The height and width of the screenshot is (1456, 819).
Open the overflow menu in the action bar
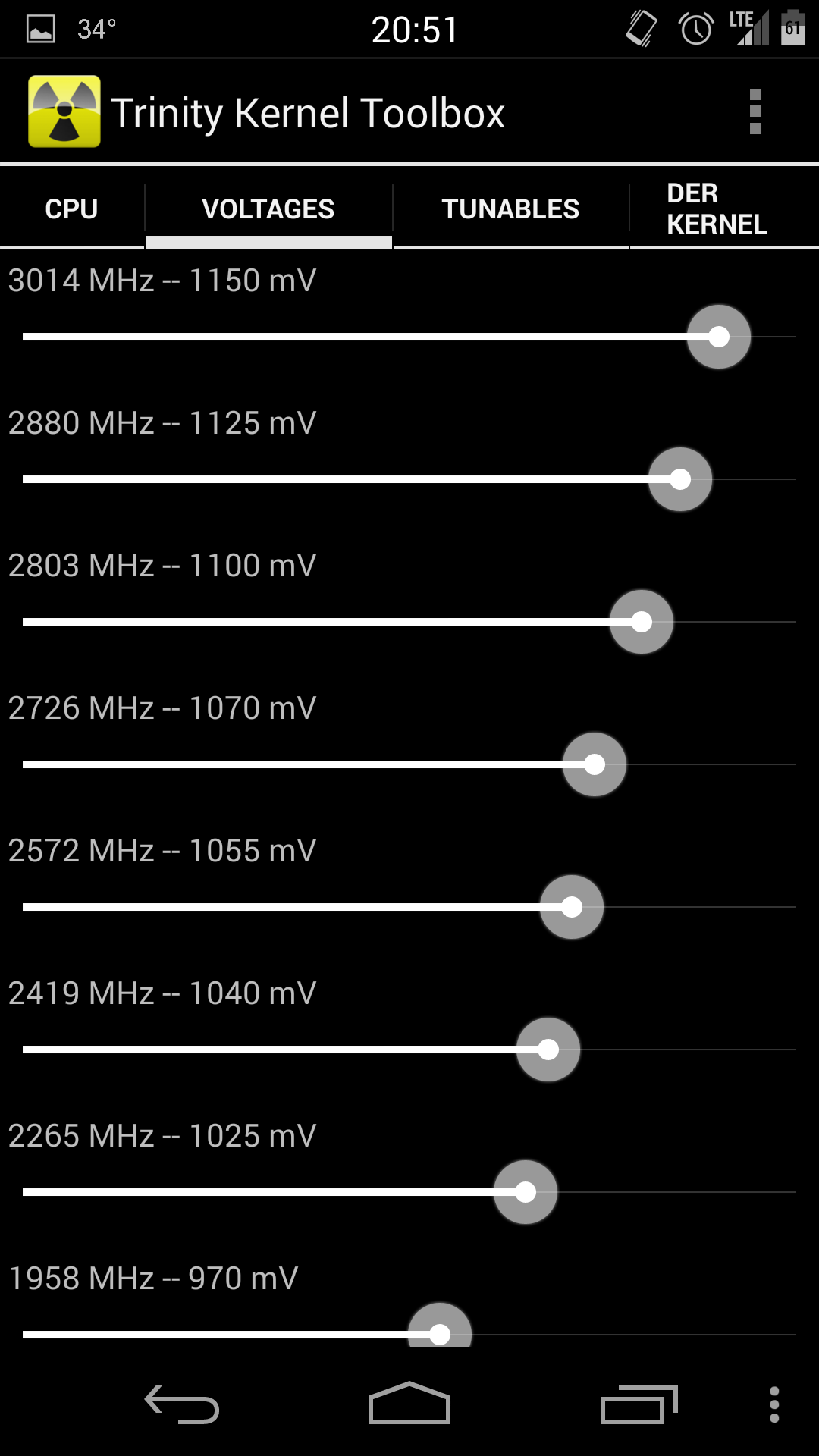coord(755,111)
